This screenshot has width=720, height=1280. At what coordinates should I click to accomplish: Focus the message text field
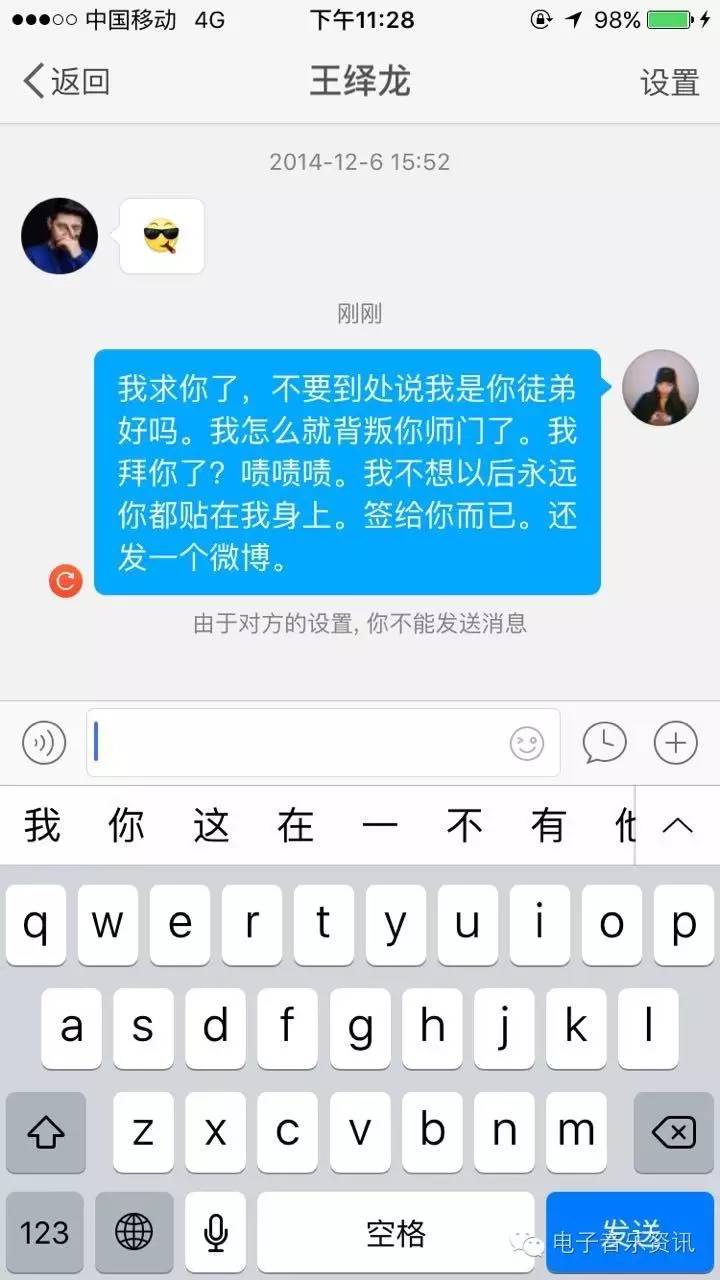click(300, 743)
